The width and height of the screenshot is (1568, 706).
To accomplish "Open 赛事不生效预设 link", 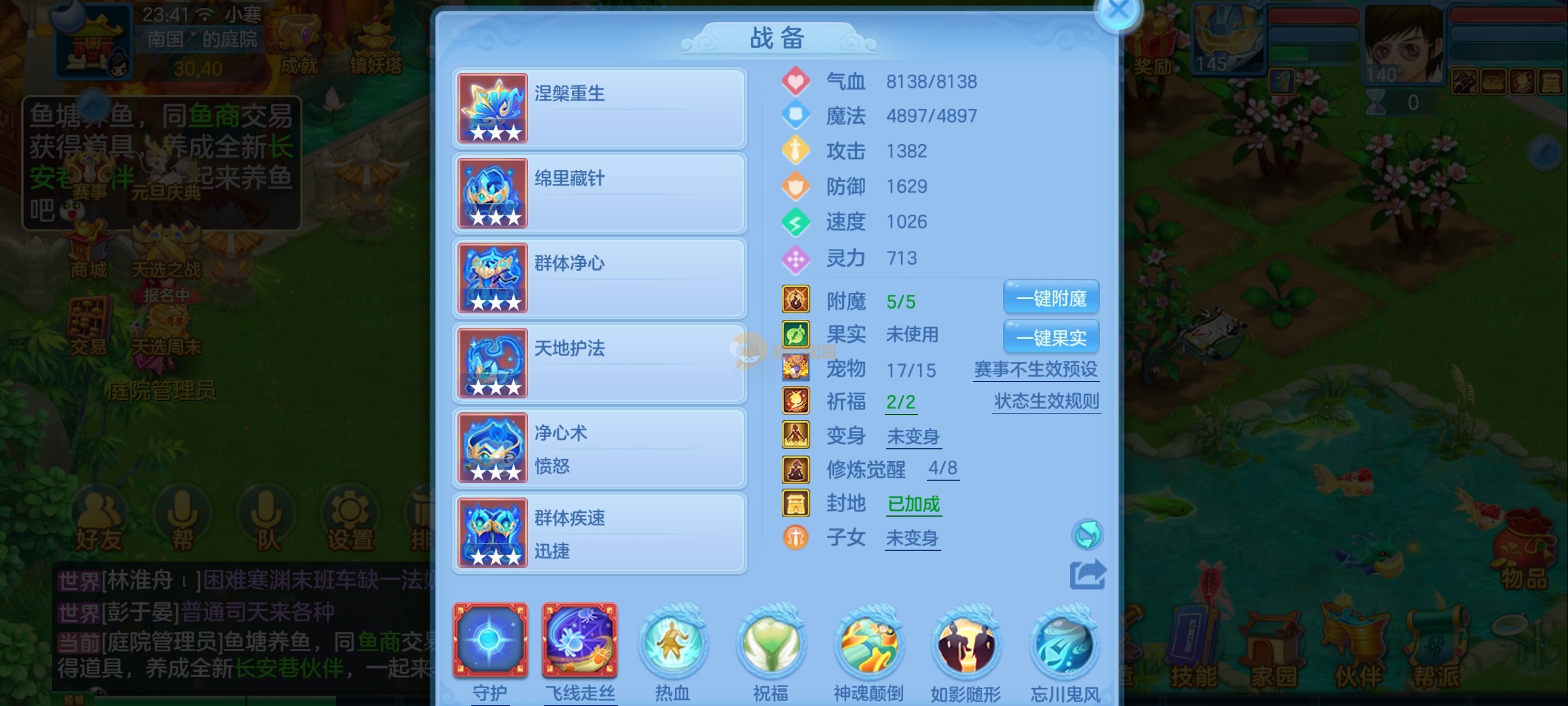I will (1035, 370).
